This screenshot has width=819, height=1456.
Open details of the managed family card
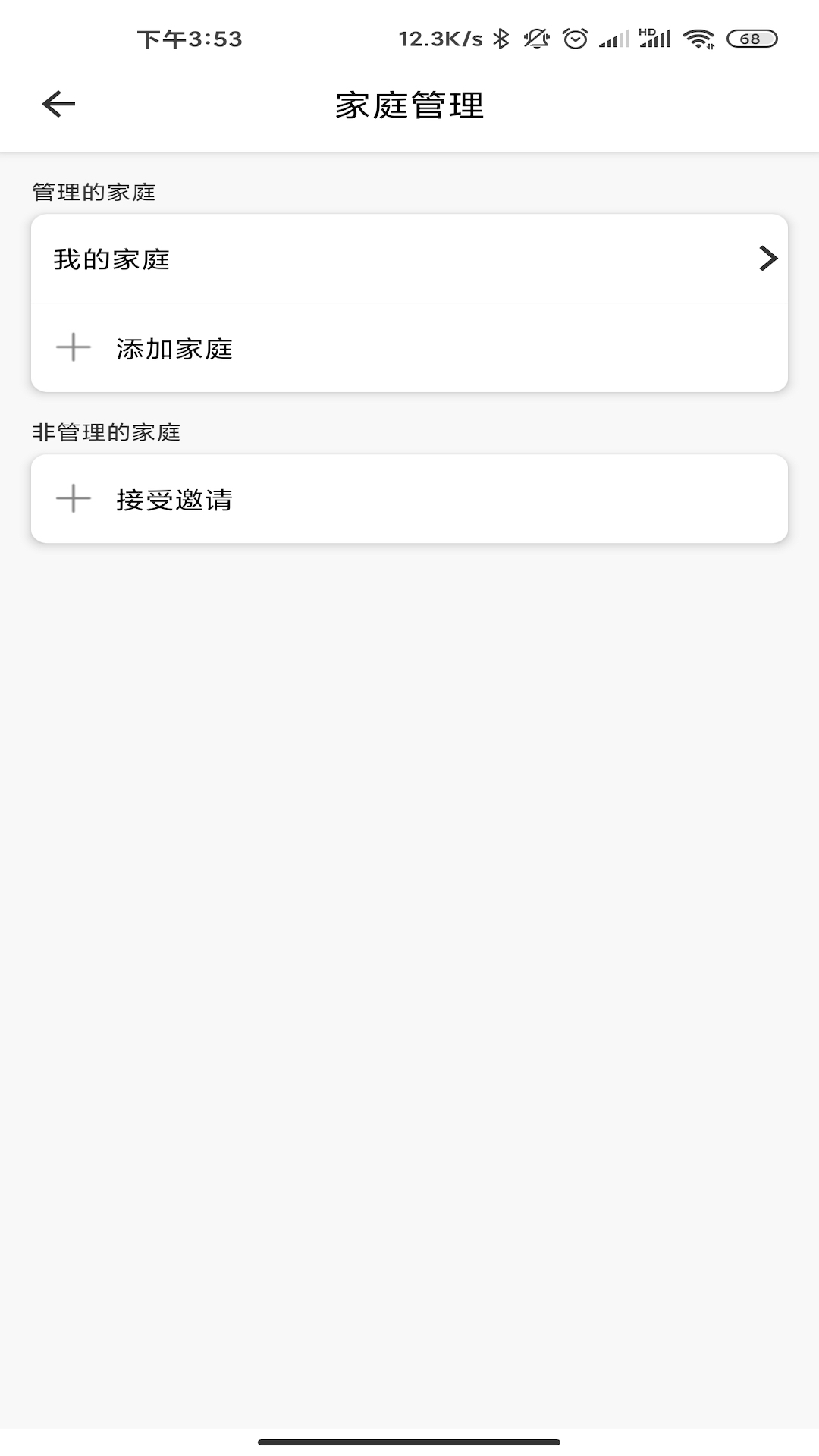[409, 259]
